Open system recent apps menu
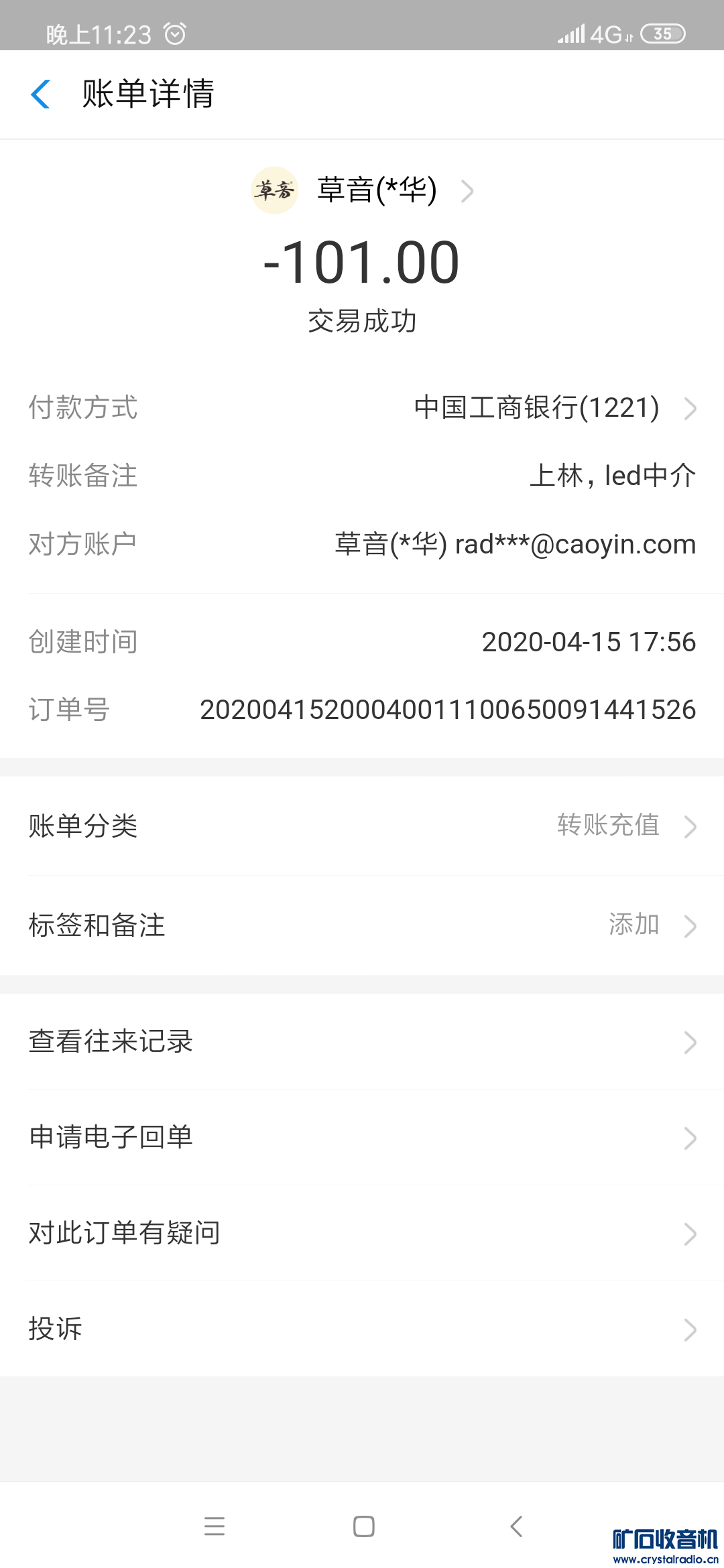Image resolution: width=724 pixels, height=1568 pixels. (x=215, y=1526)
